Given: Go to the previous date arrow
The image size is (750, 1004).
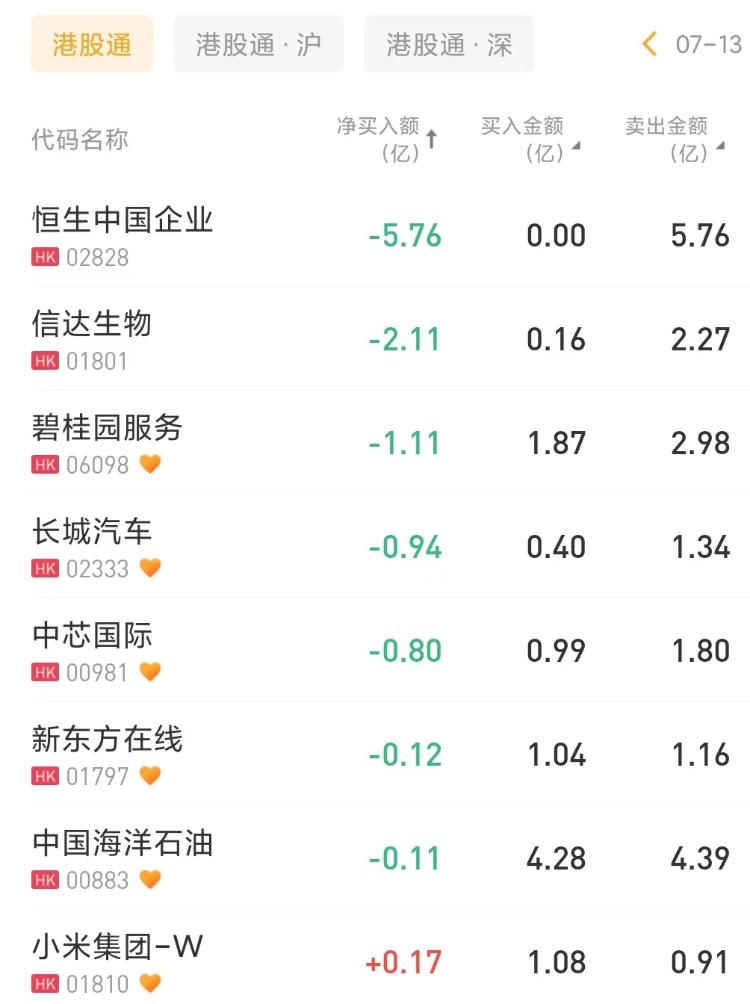Looking at the screenshot, I should coord(650,44).
